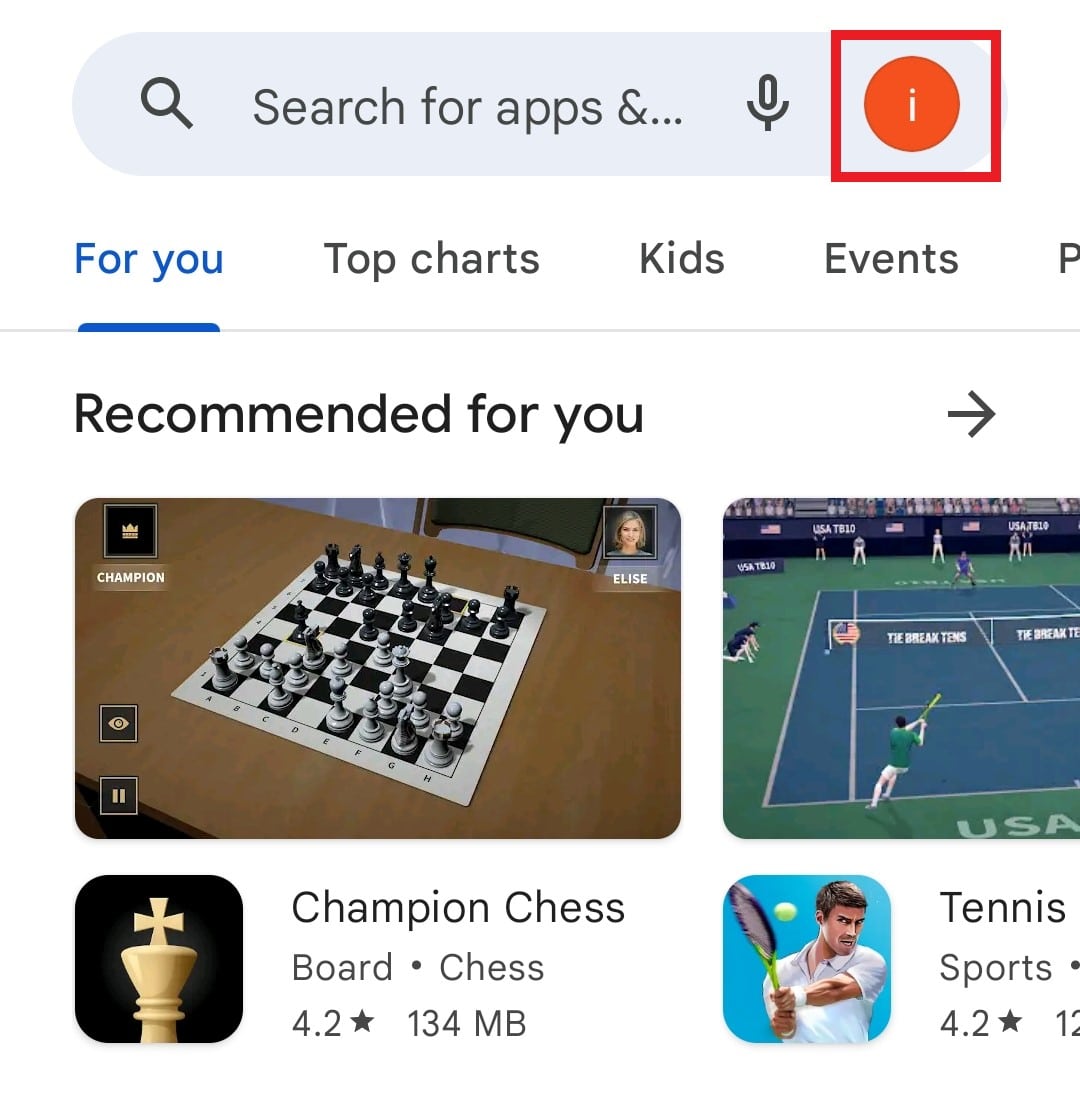Switch to the Kids tab
The width and height of the screenshot is (1080, 1106).
click(681, 260)
